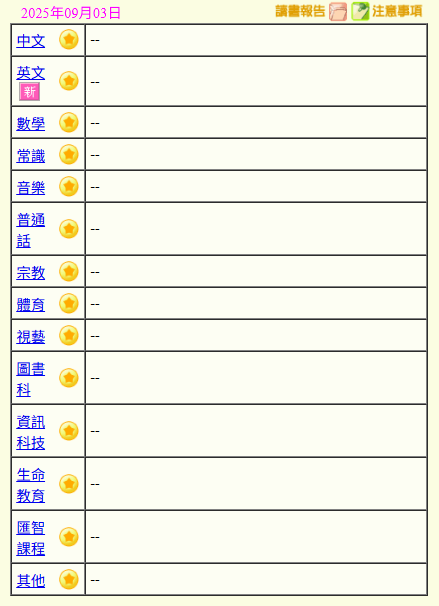The width and height of the screenshot is (439, 606).
Task: Open the 宗教 subject link
Action: pos(31,273)
